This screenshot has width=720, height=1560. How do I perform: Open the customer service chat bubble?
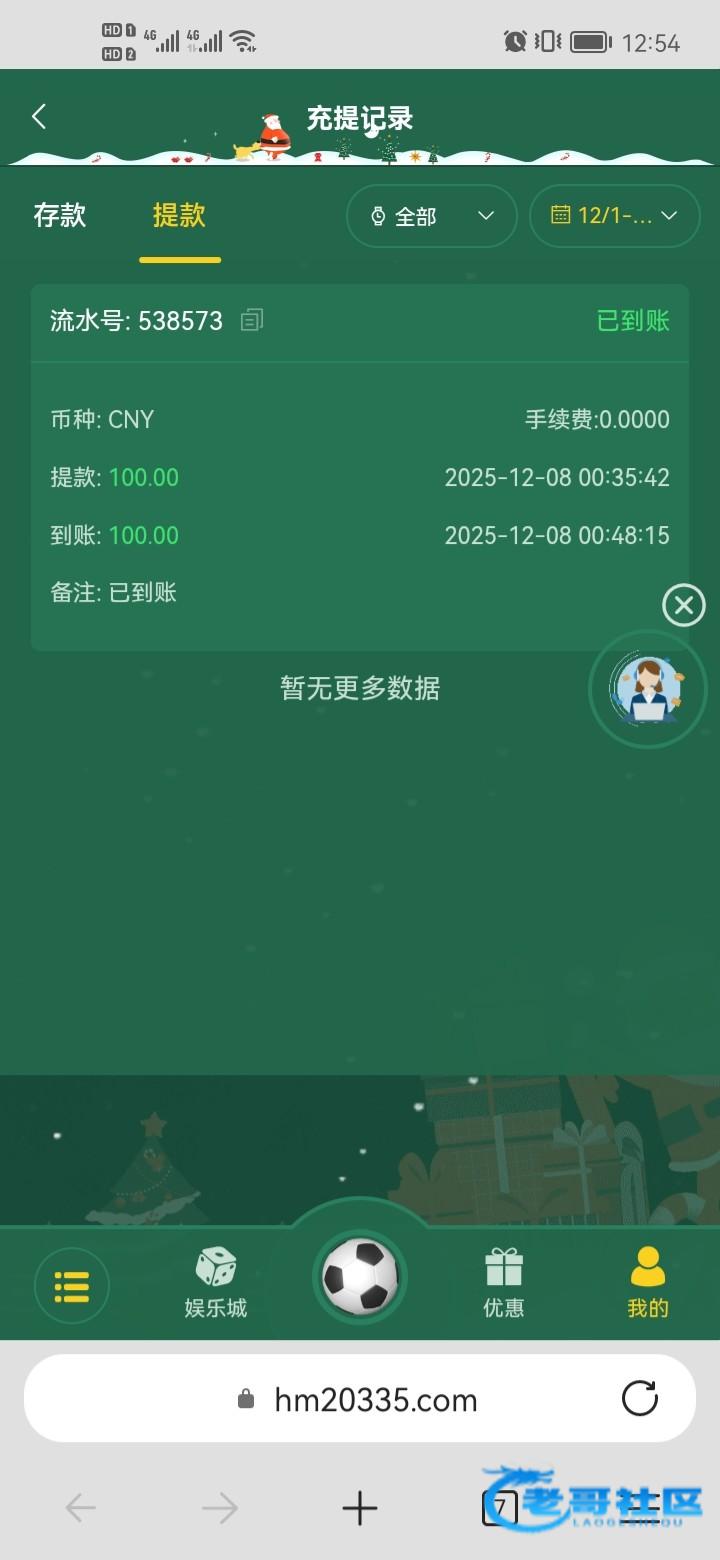click(648, 689)
